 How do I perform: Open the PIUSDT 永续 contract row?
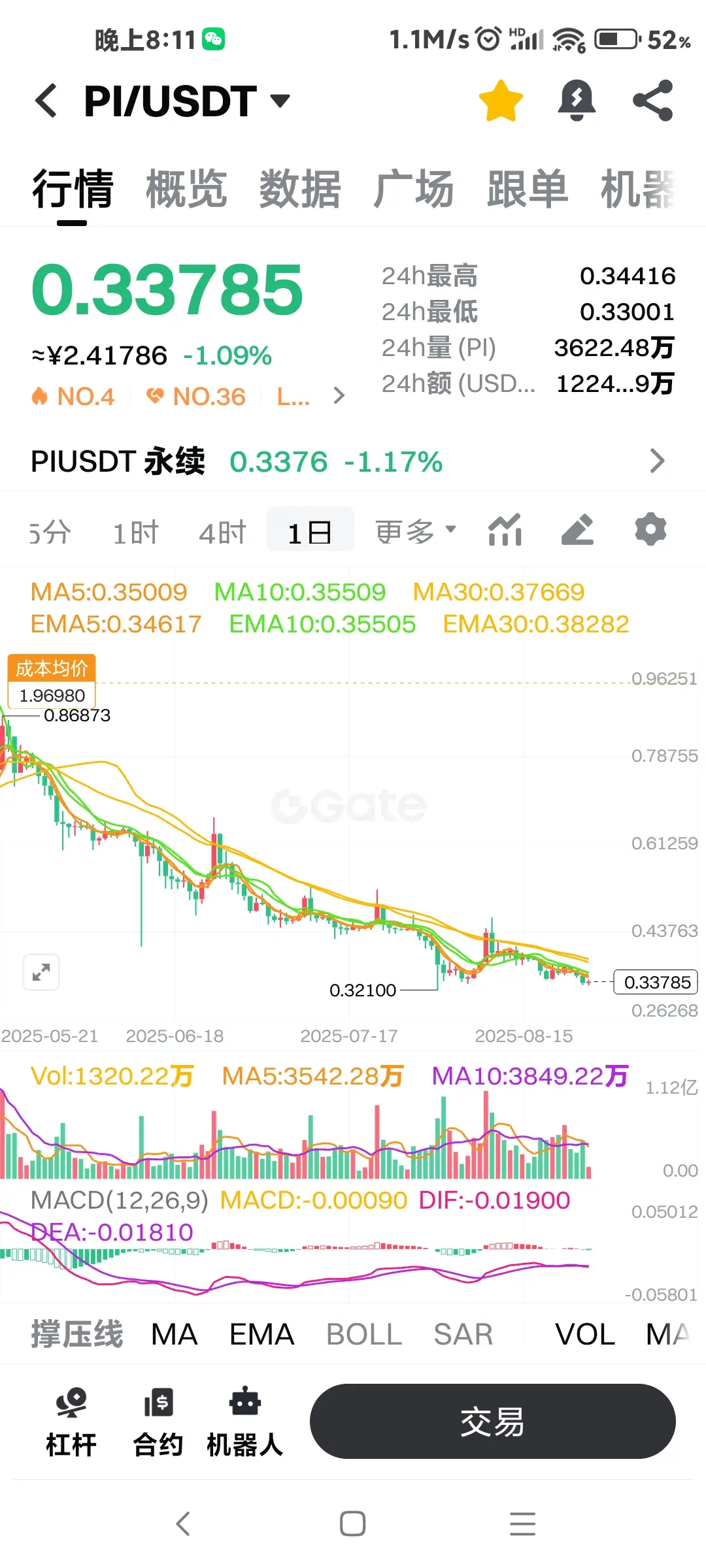(x=348, y=461)
